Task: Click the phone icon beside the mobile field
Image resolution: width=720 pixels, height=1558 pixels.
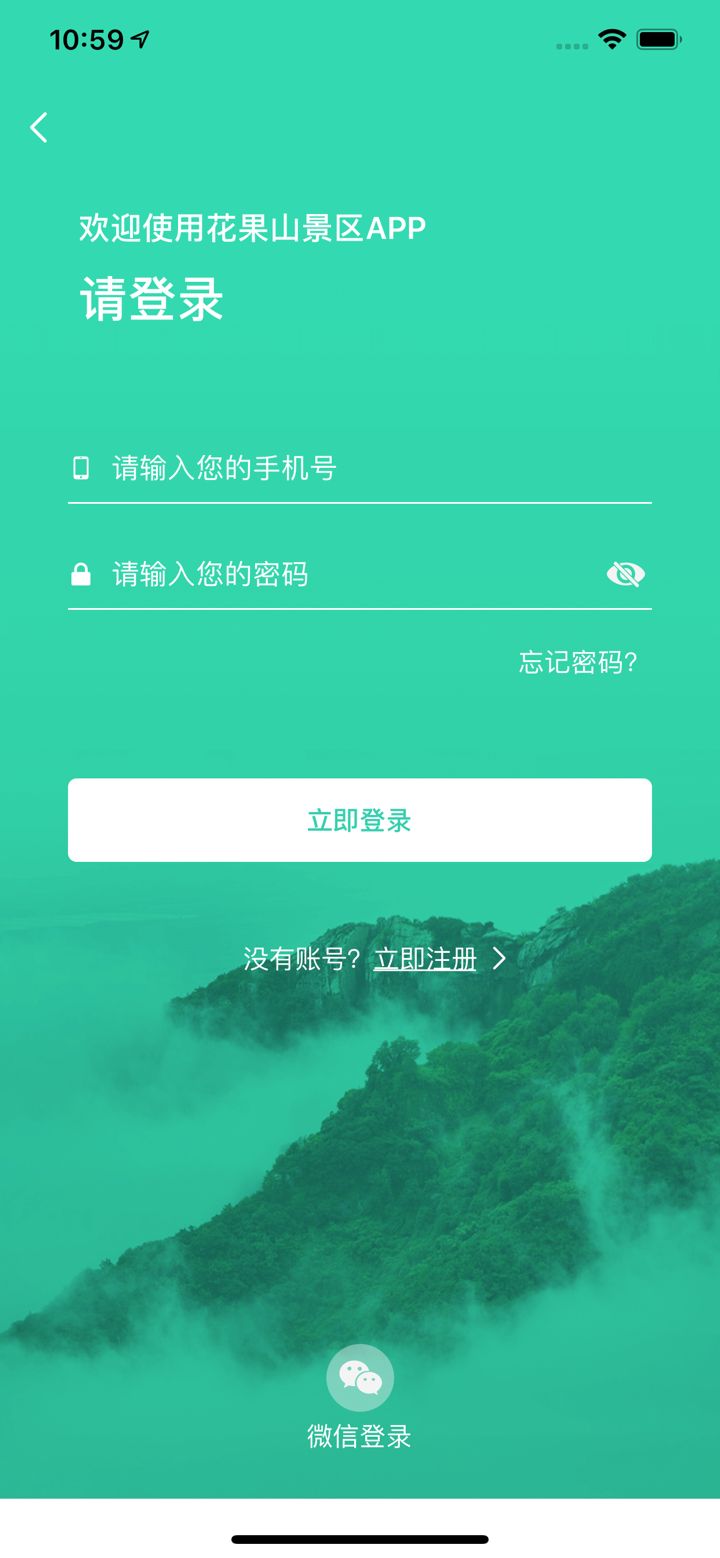Action: pos(83,467)
